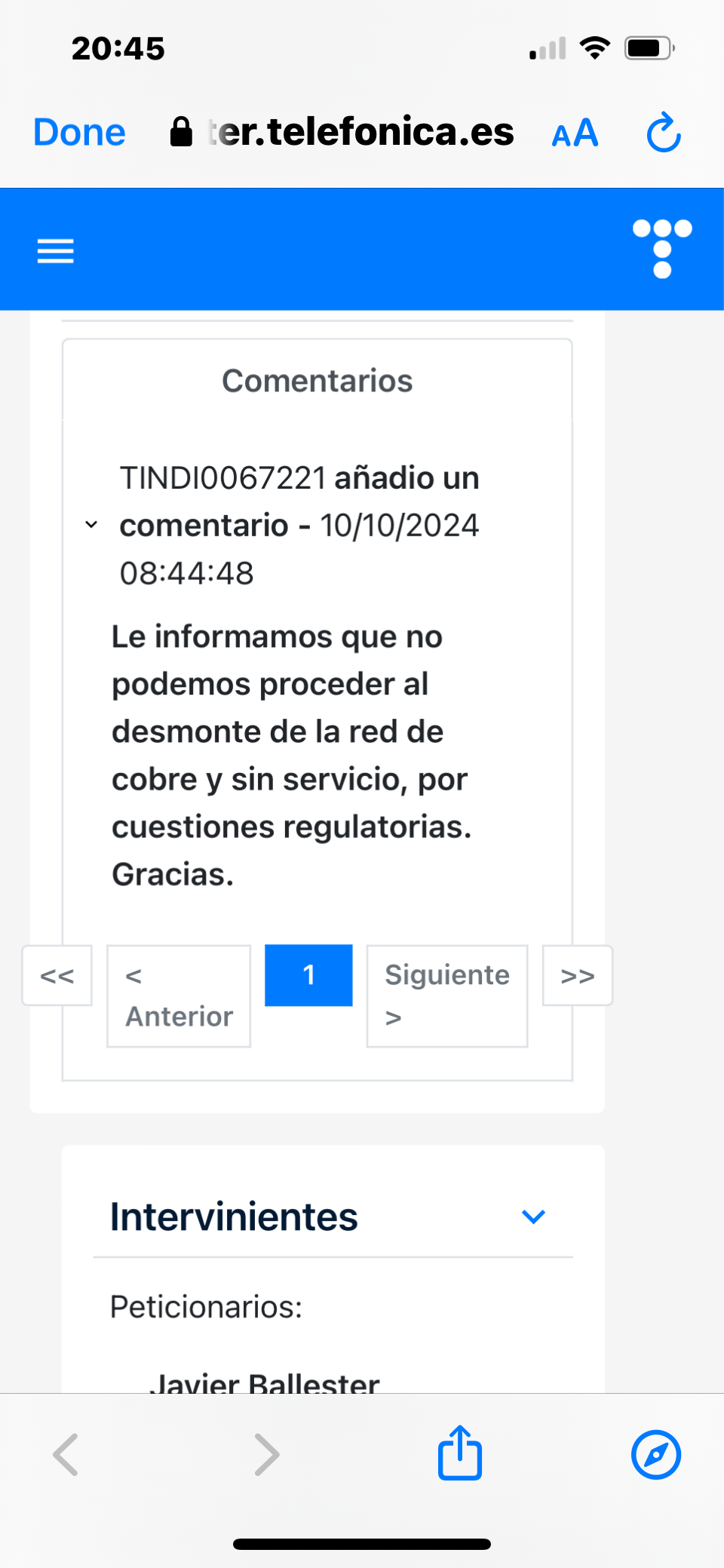Open the hamburger navigation menu
This screenshot has height=1568, width=724.
(x=56, y=250)
